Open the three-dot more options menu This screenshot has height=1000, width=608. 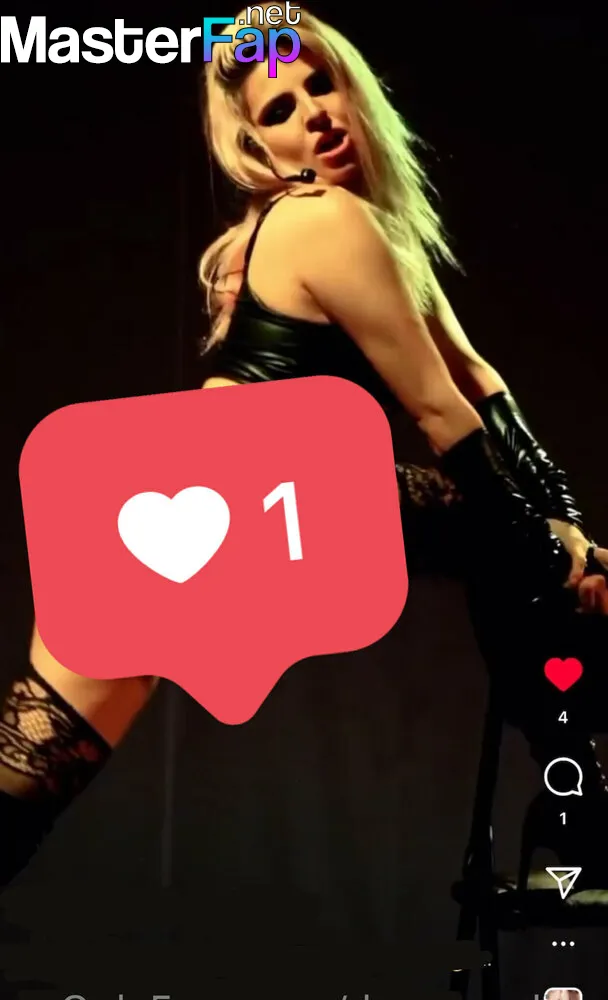click(563, 943)
